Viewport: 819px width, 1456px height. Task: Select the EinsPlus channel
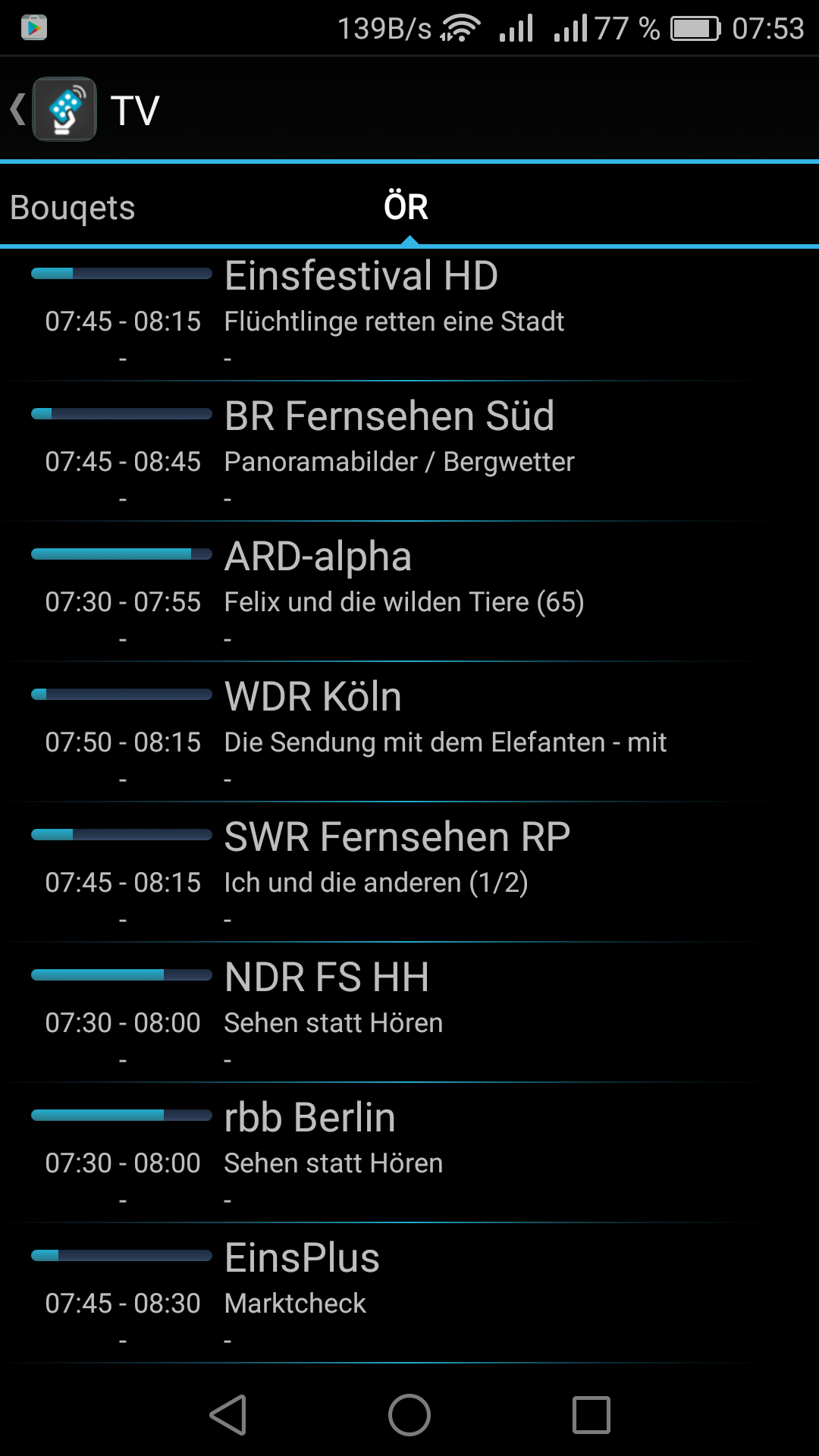coord(409,1295)
